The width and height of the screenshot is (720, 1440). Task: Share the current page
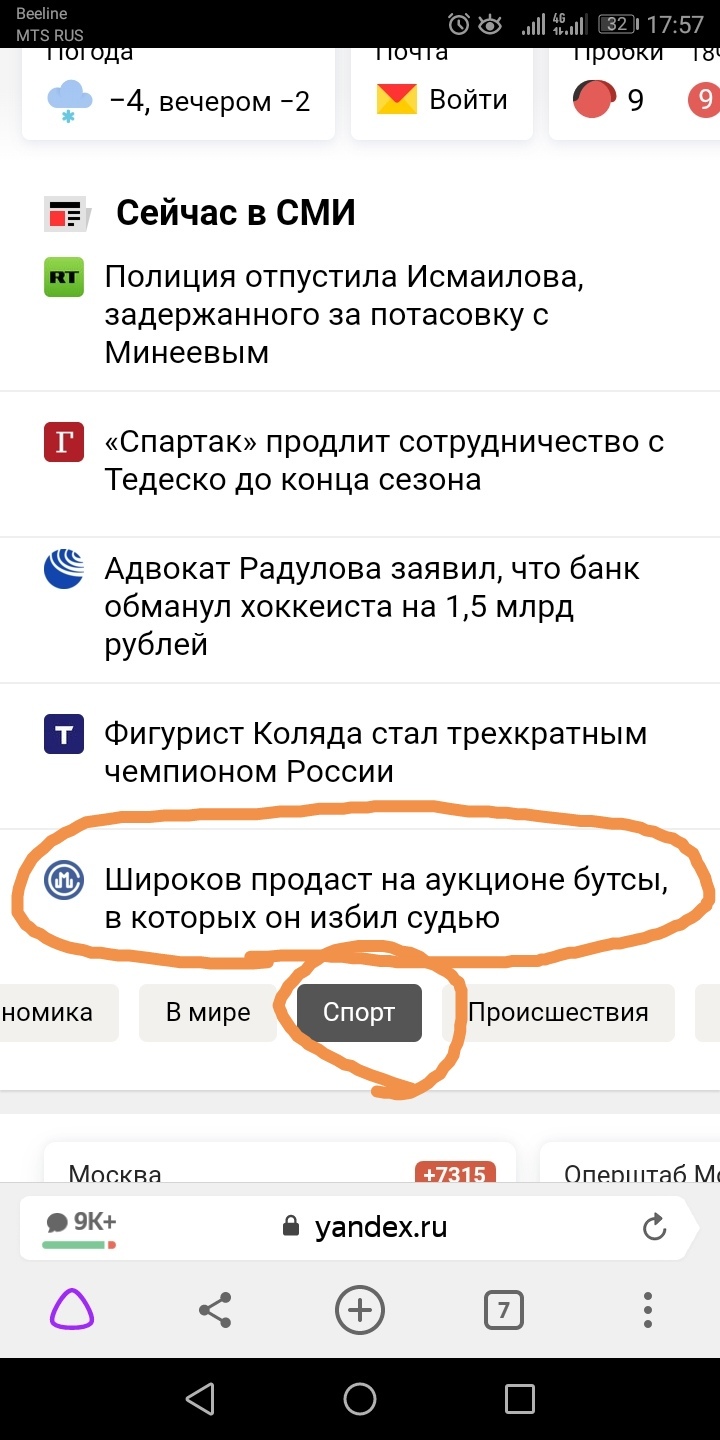pos(215,1309)
